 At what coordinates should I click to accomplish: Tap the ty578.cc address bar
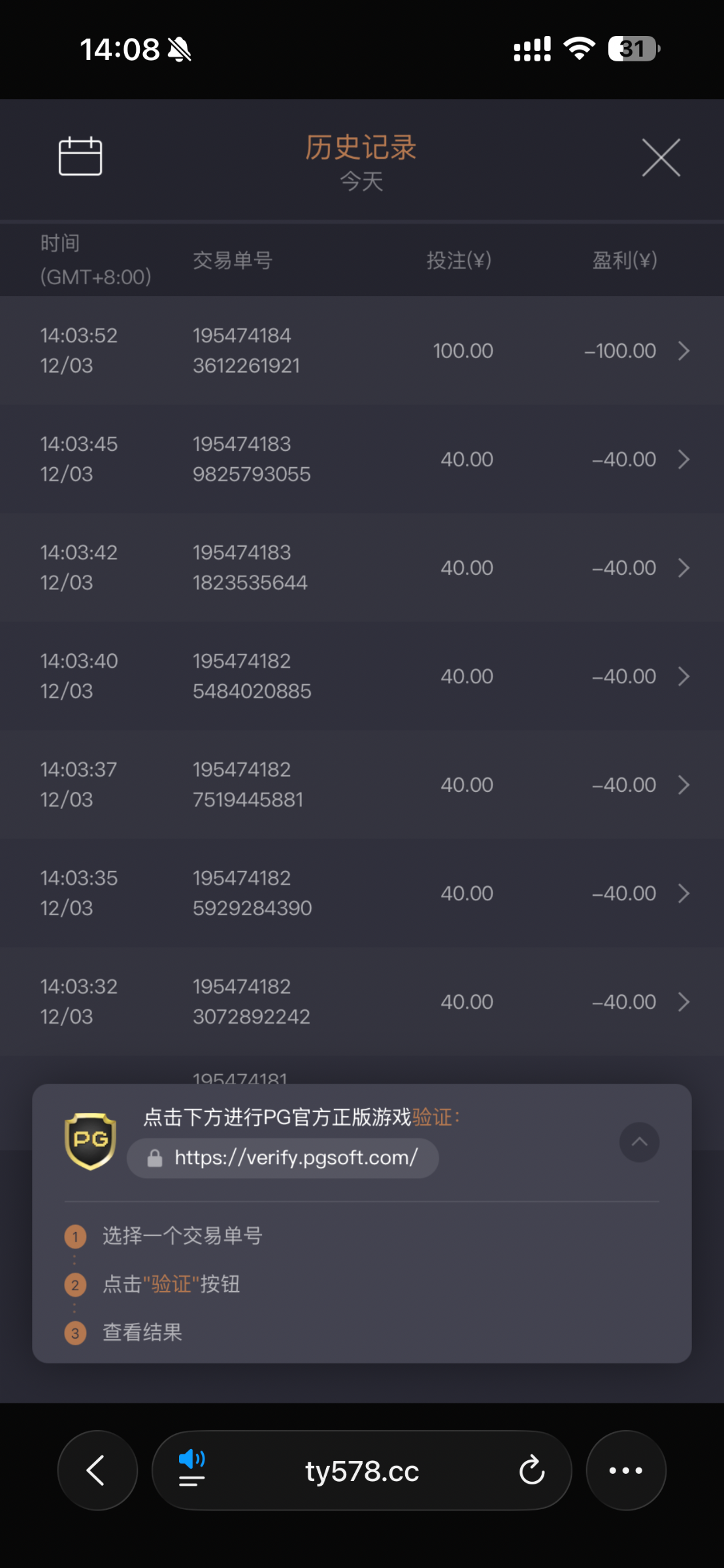[362, 1472]
